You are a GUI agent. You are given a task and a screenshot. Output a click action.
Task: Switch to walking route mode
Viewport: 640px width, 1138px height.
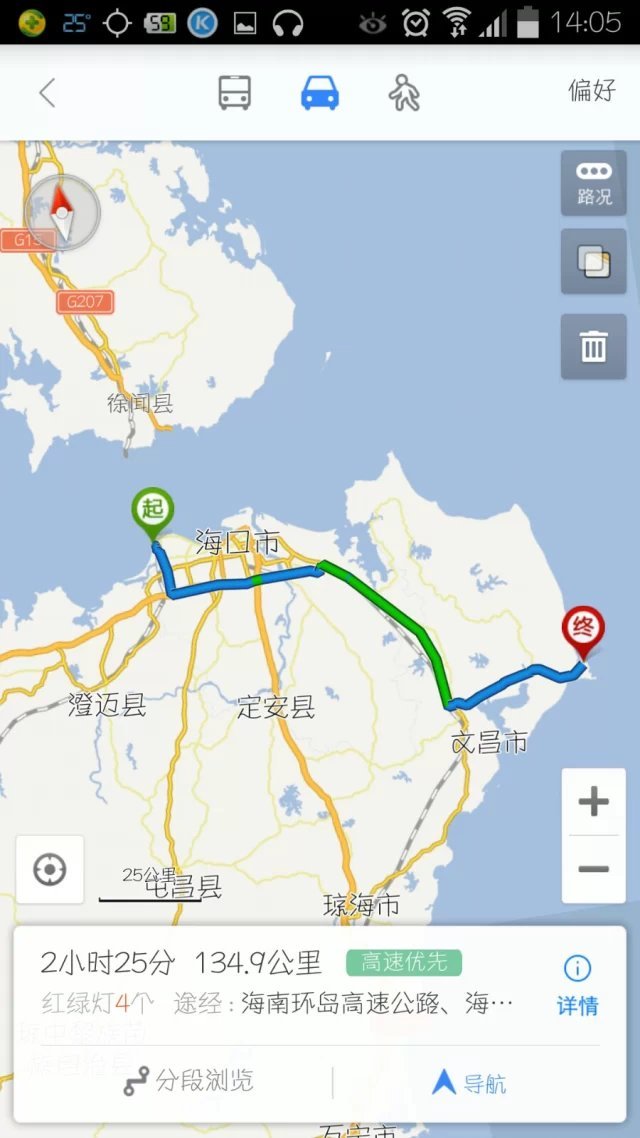[404, 93]
